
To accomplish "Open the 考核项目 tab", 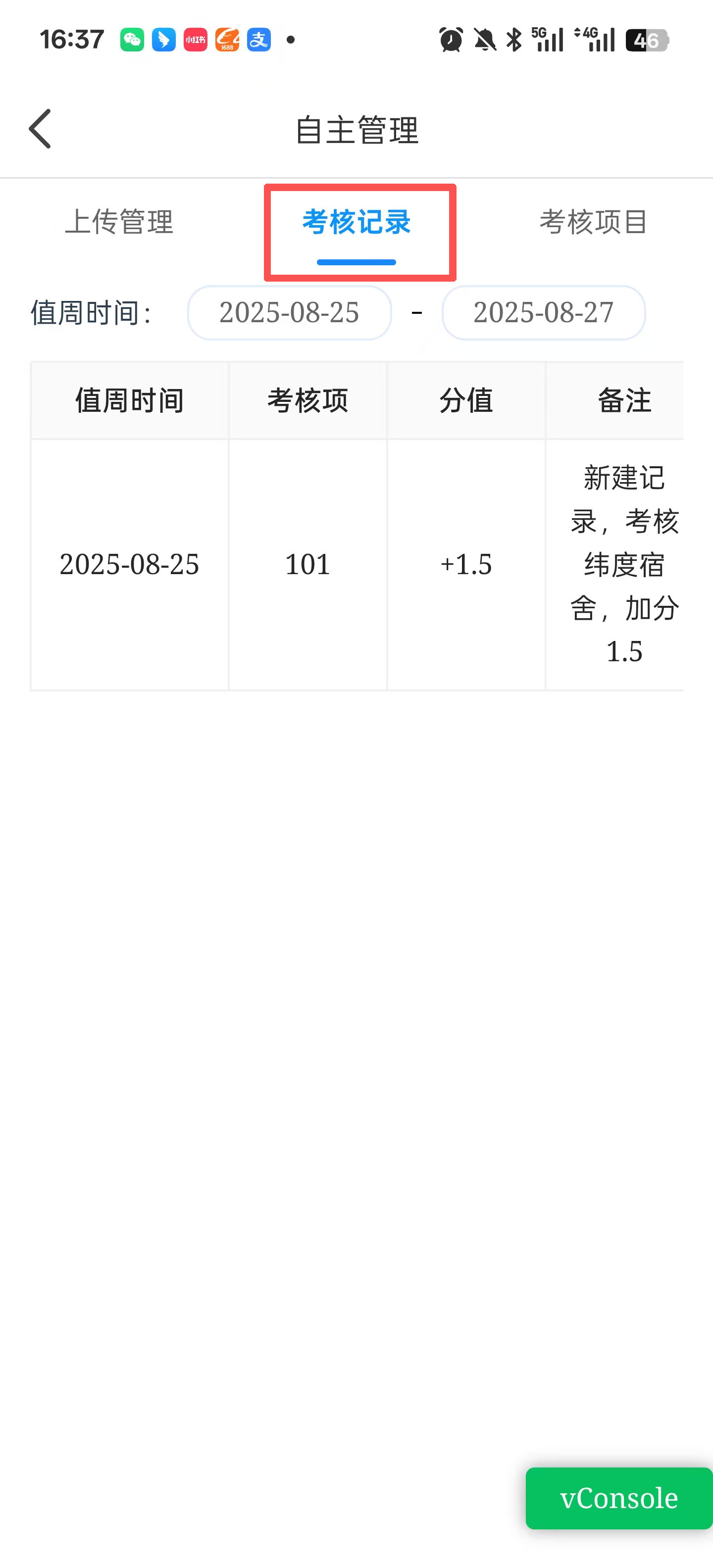I will tap(593, 222).
